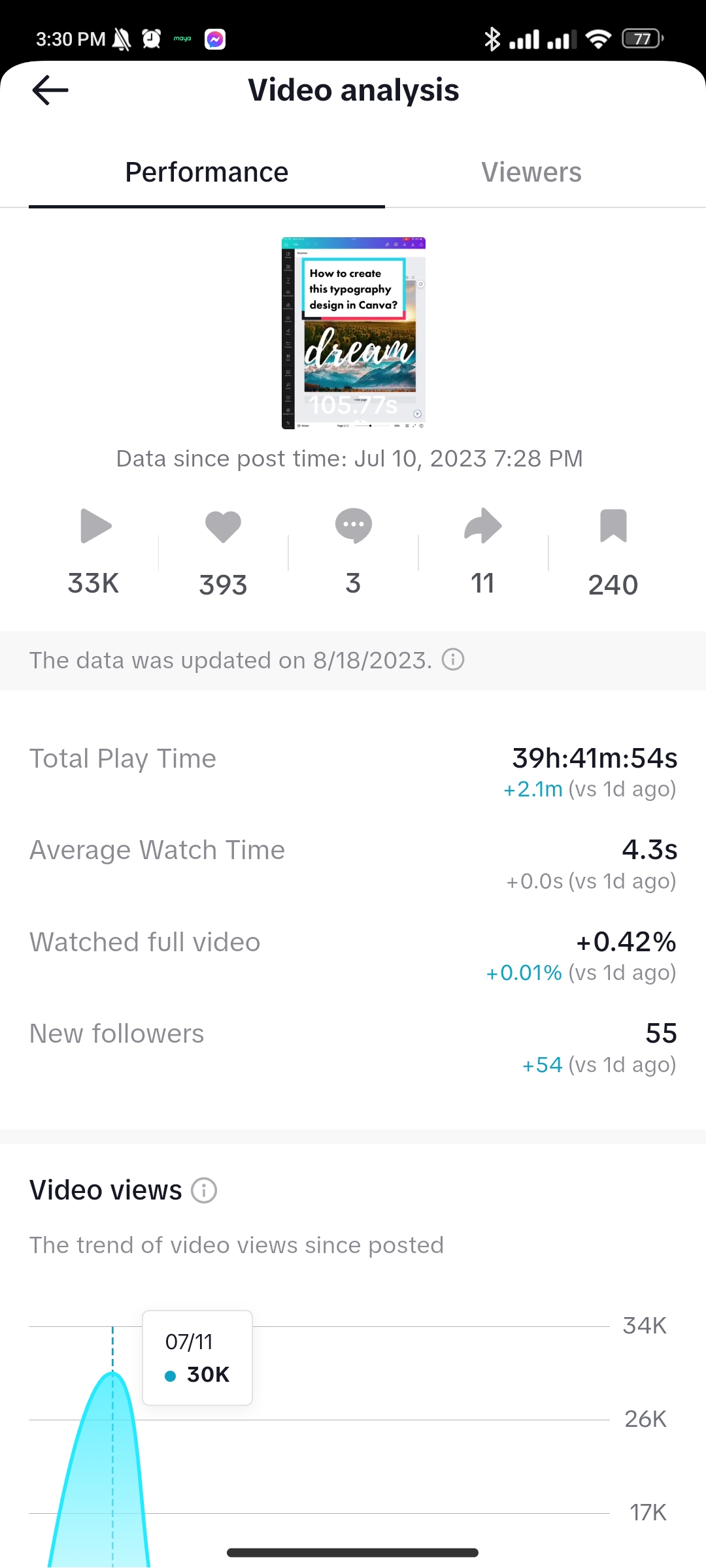The image size is (706, 1568).
Task: Open the Canva typography video thumbnail
Action: click(353, 333)
